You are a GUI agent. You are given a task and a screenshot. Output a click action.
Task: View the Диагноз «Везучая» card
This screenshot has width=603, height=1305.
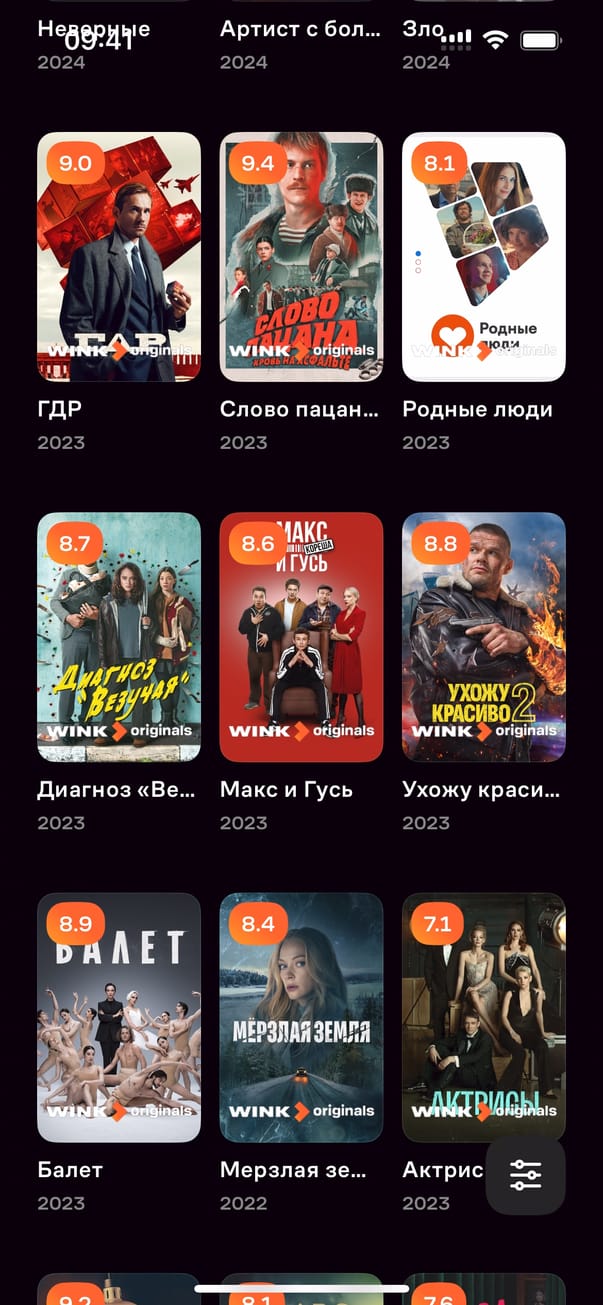(119, 637)
